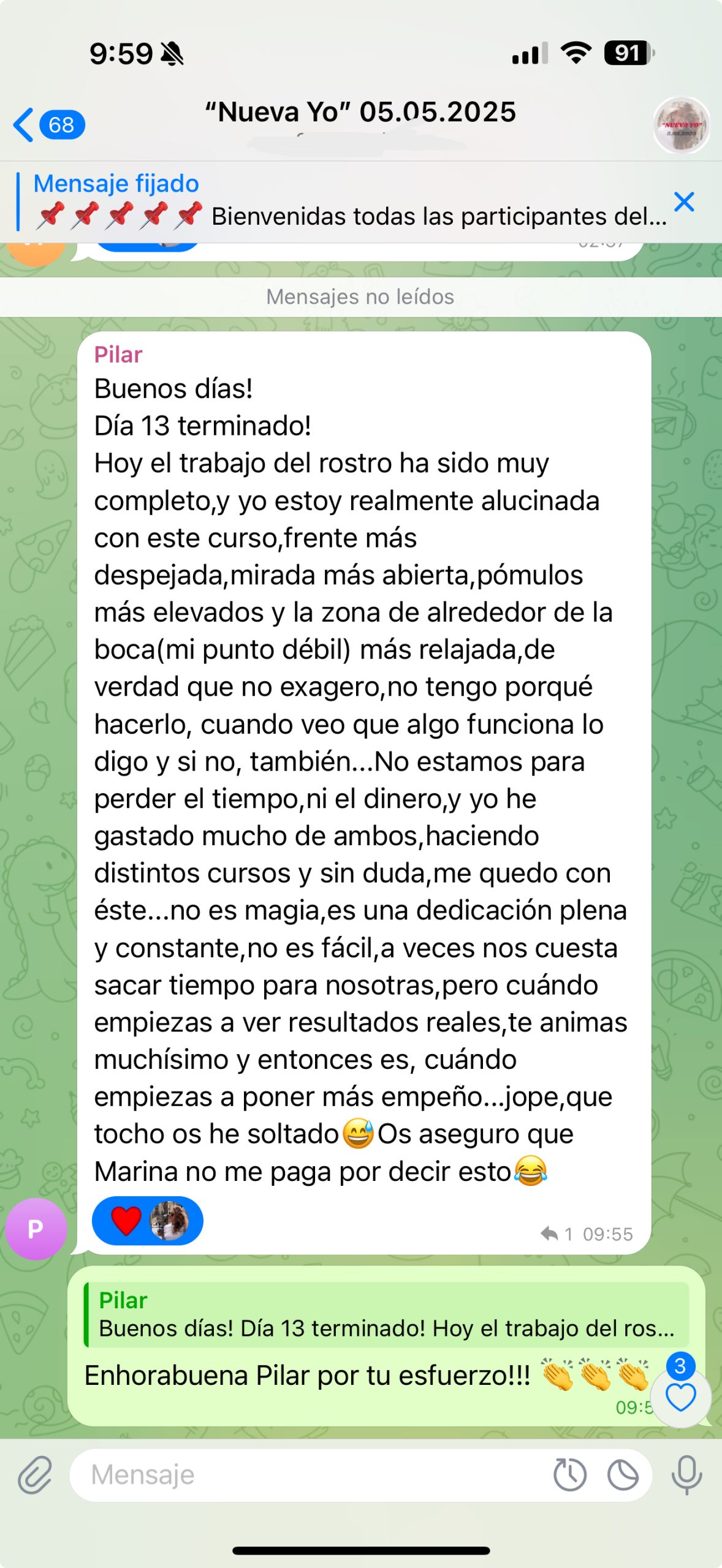Jump to the quoted Pilar message in the reply
Image resolution: width=722 pixels, height=1568 pixels.
(386, 1316)
